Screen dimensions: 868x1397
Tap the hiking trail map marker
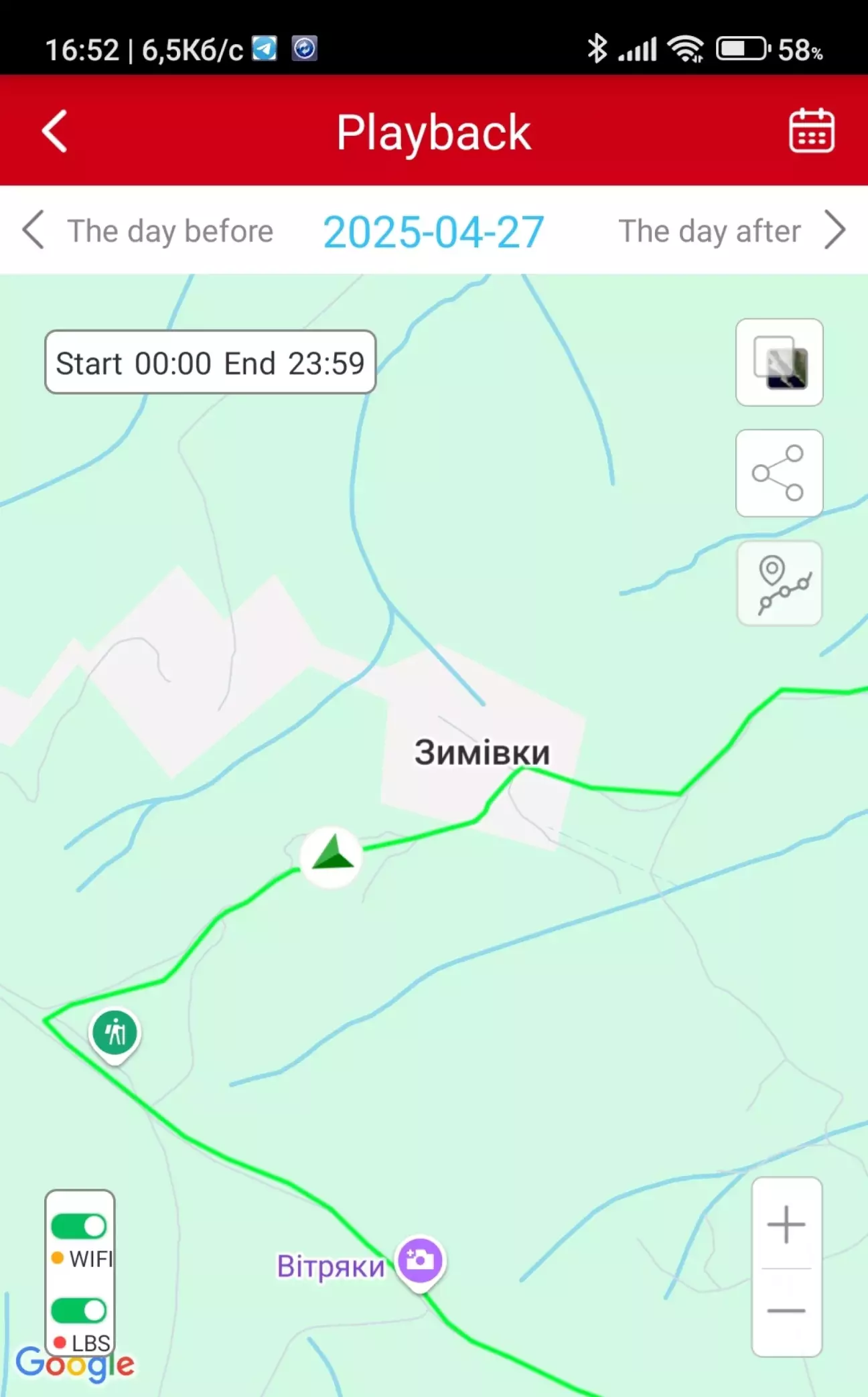point(115,1033)
